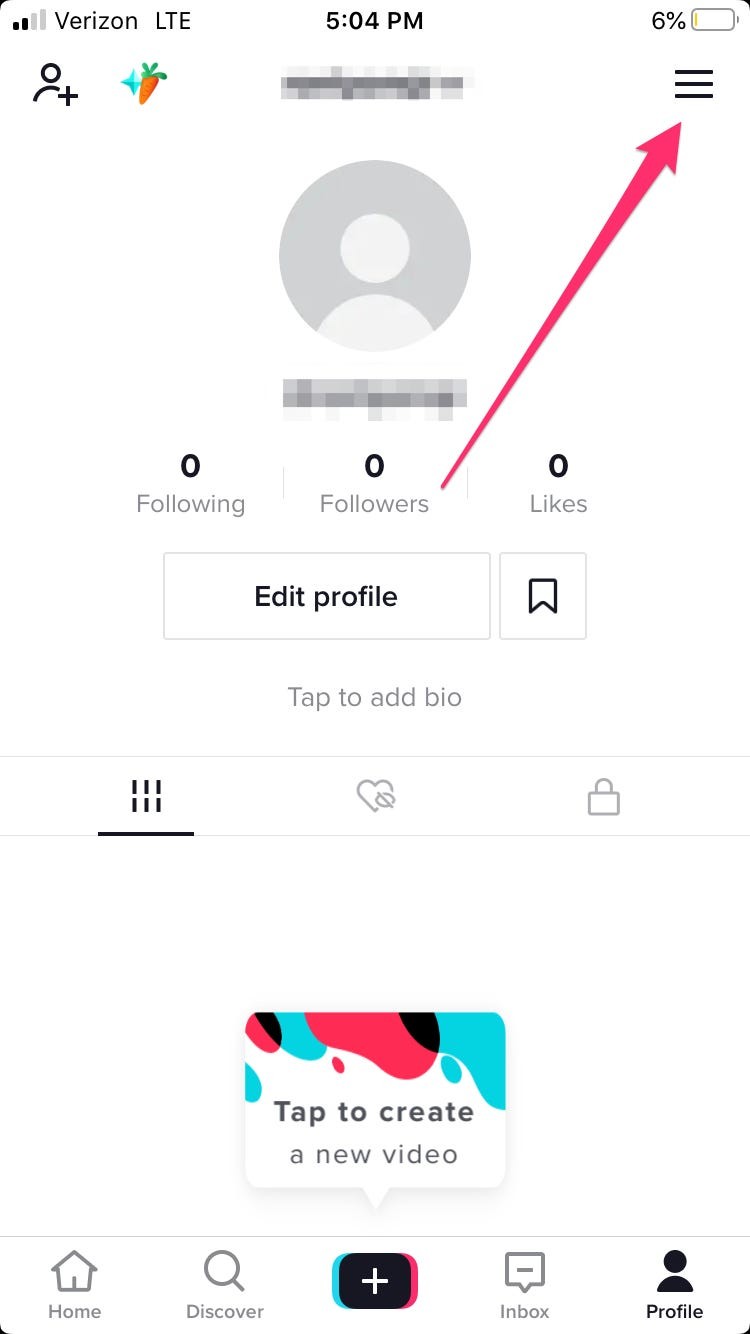750x1334 pixels.
Task: Open the hamburger menu
Action: pos(693,84)
